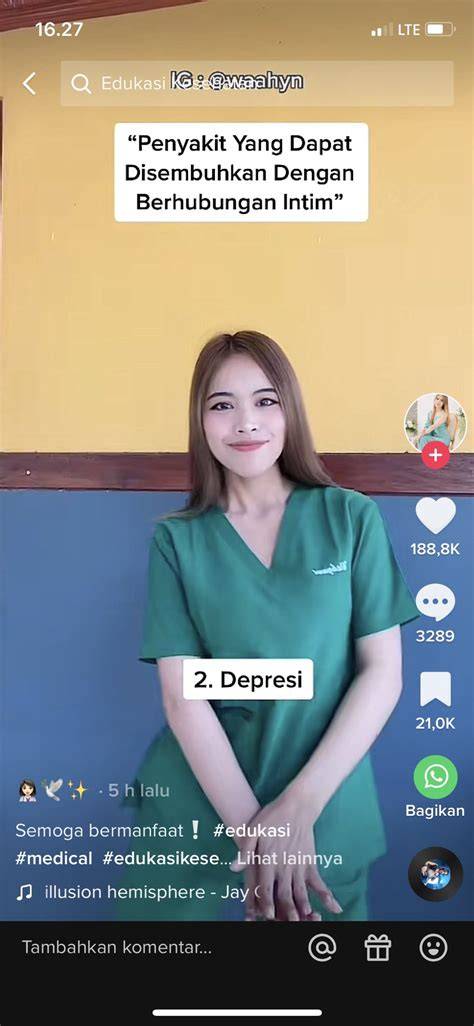This screenshot has height=1026, width=474.
Task: Open the #medical hashtag
Action: (54, 858)
